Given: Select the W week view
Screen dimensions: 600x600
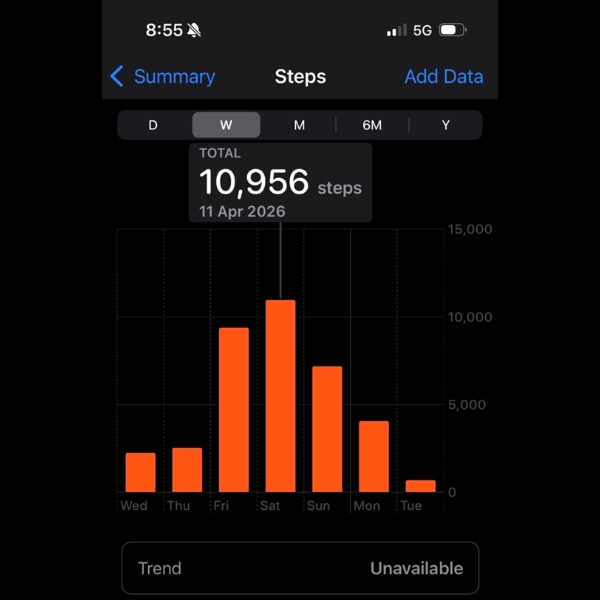Looking at the screenshot, I should pos(226,125).
